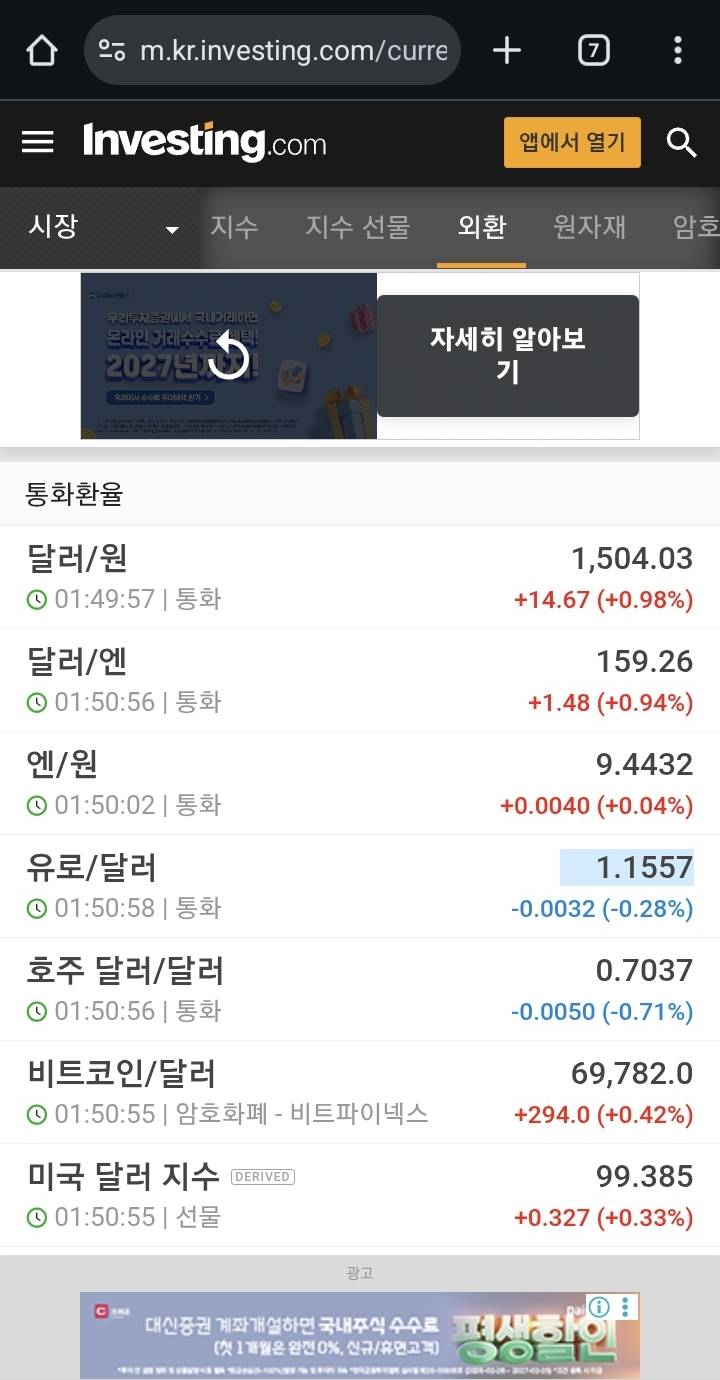Switch to the 지수 선물 tab
Screen dimensions: 720x1380
pos(357,227)
